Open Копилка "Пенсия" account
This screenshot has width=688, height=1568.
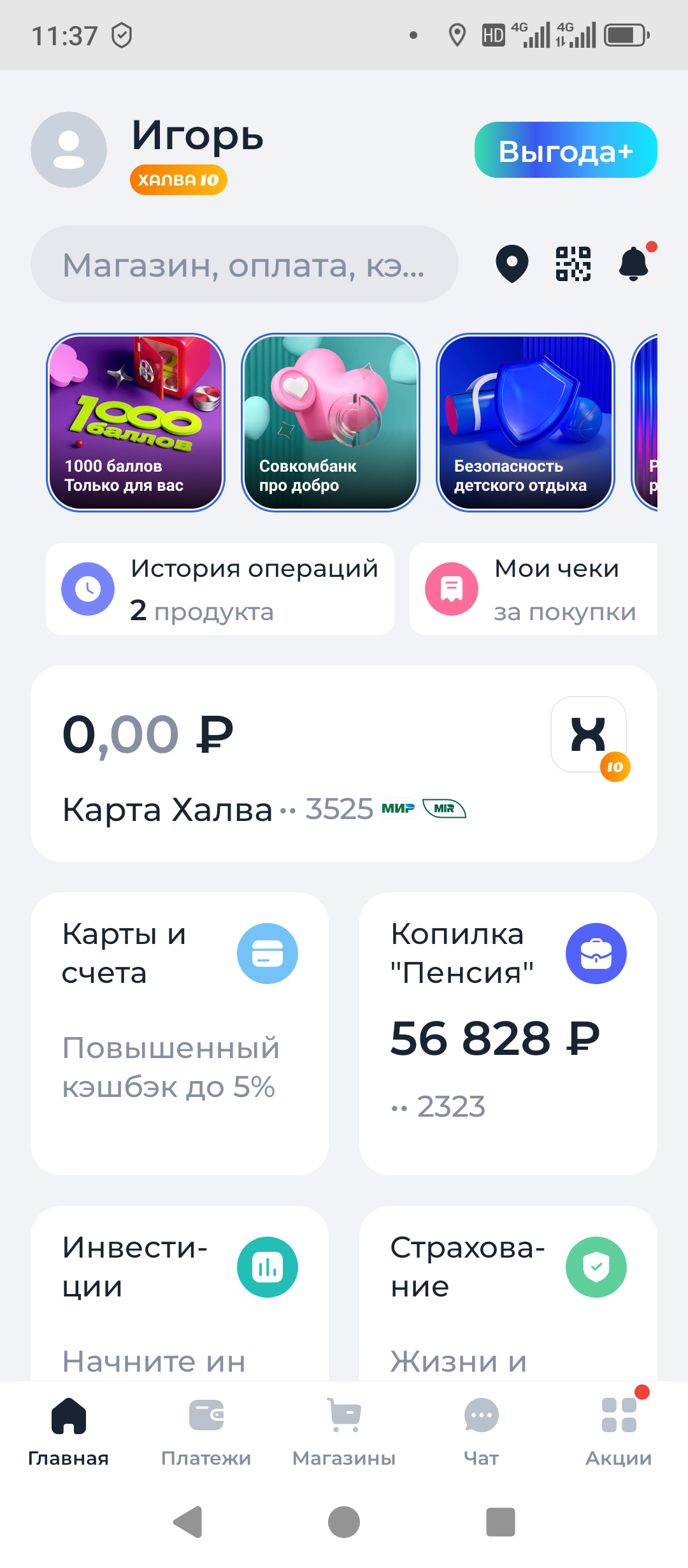(508, 1034)
